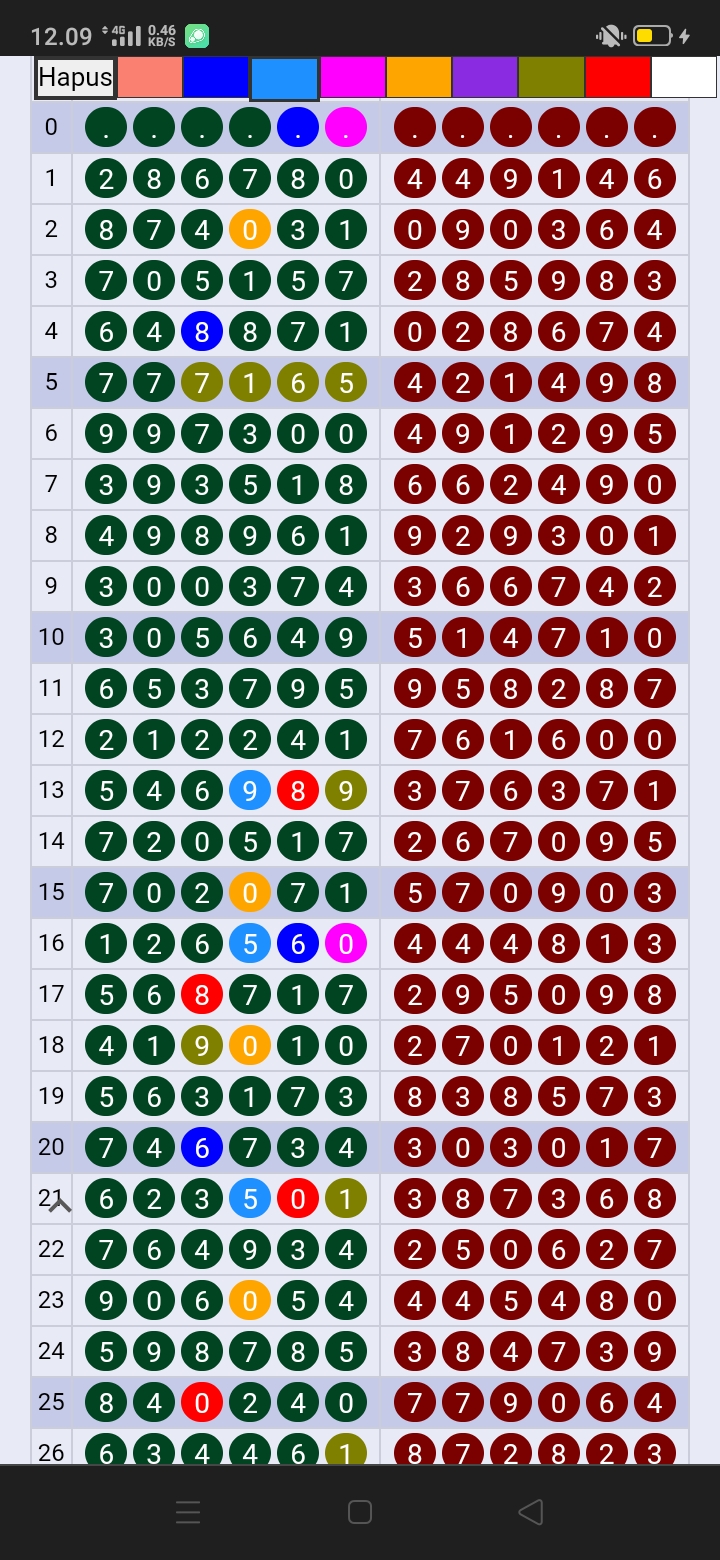720x1560 pixels.
Task: Pick the magenta color swatch
Action: 352,78
